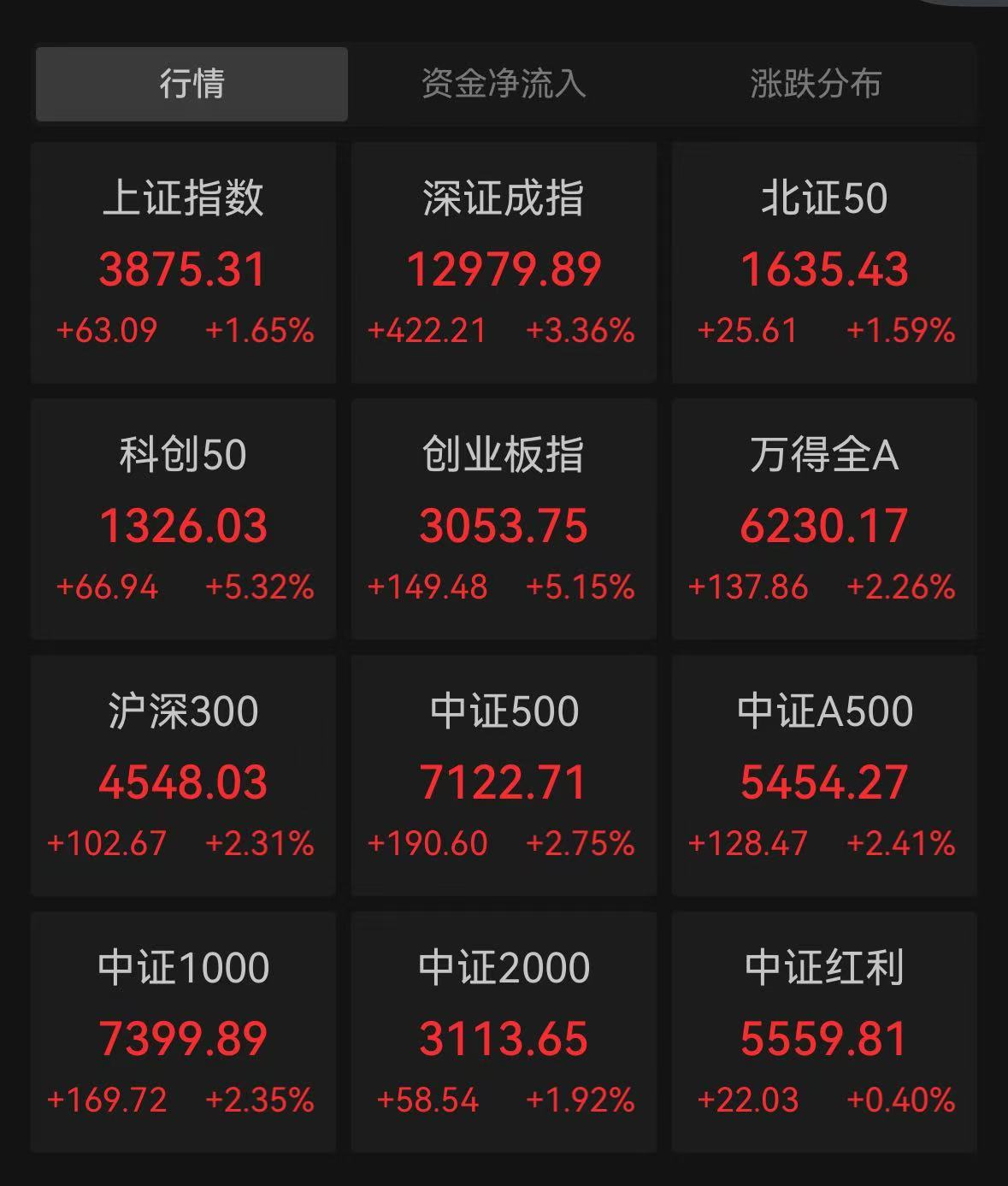Open the 万得全A card

click(x=824, y=519)
